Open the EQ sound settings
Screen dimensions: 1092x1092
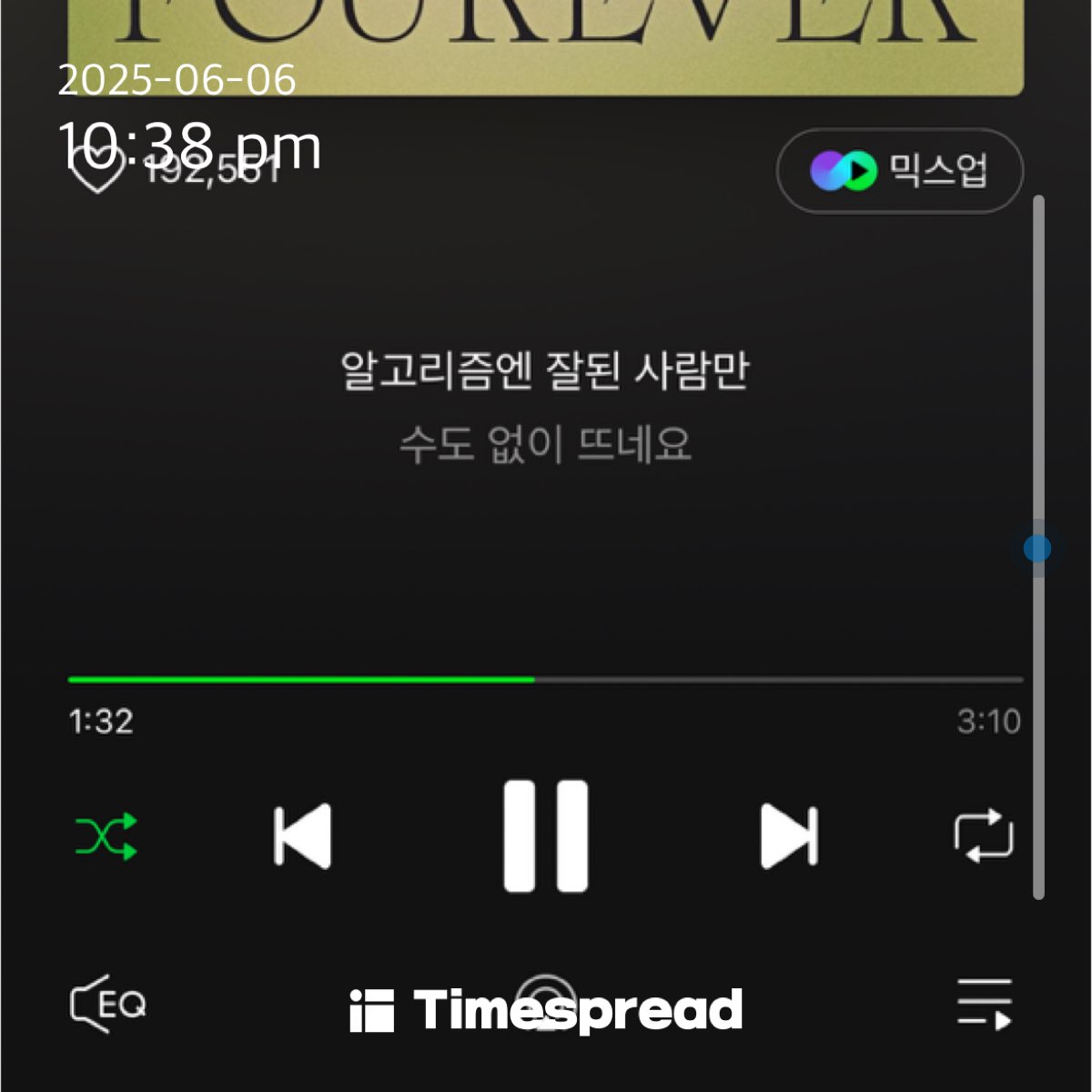pos(108,1005)
